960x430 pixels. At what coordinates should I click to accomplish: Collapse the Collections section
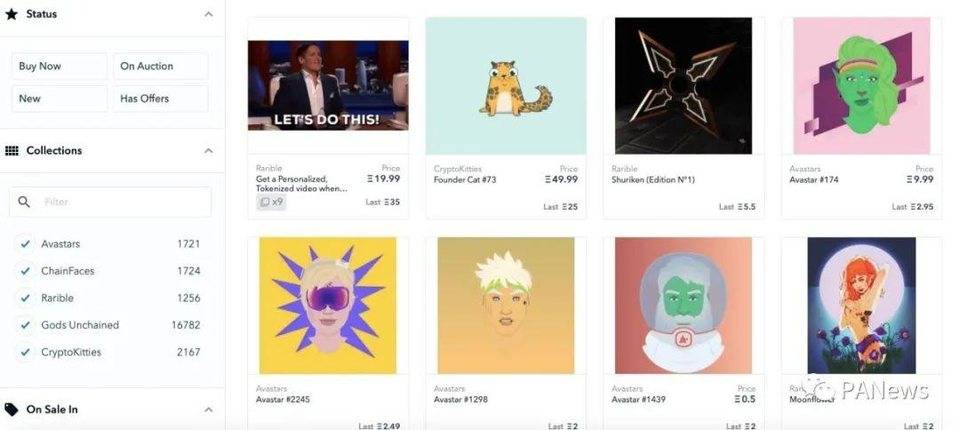pyautogui.click(x=208, y=151)
